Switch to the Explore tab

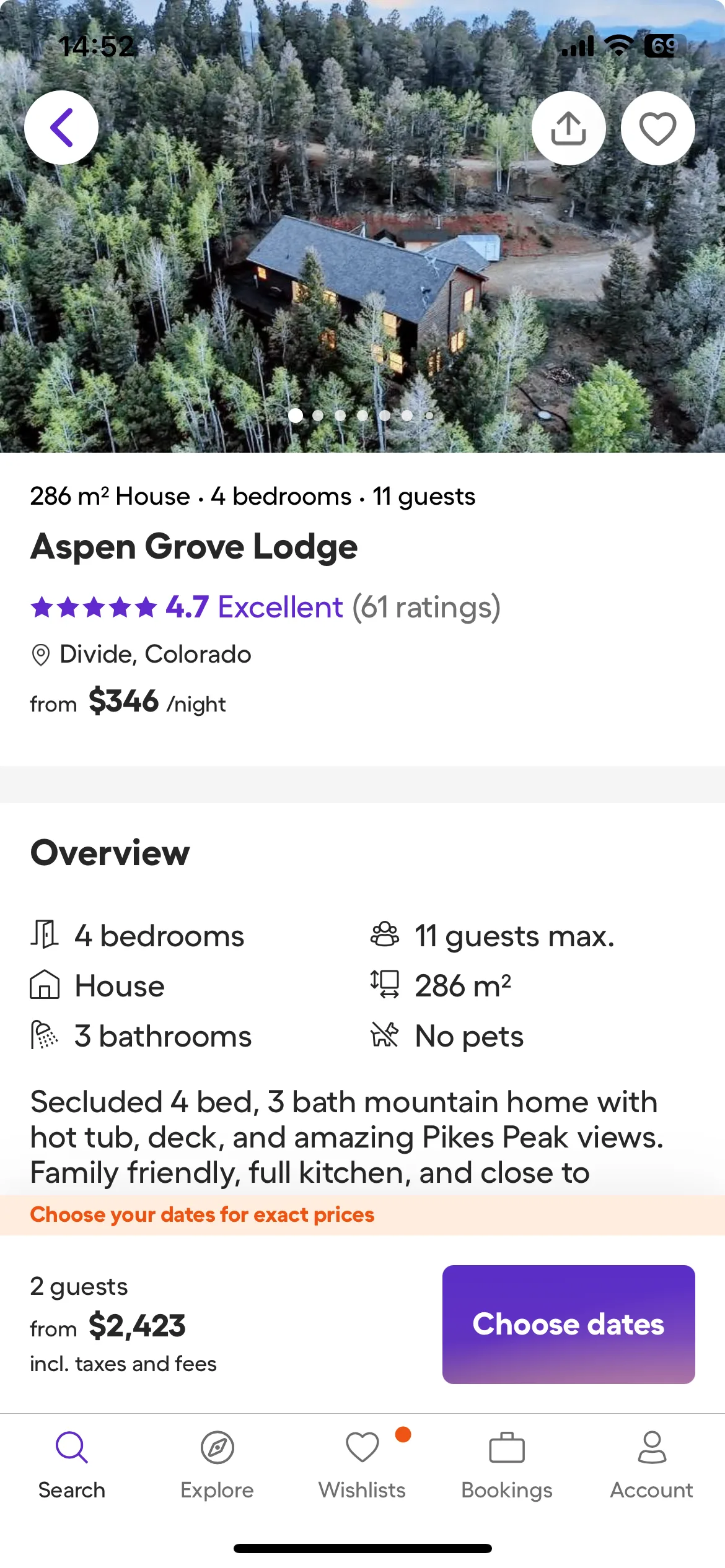217,1464
